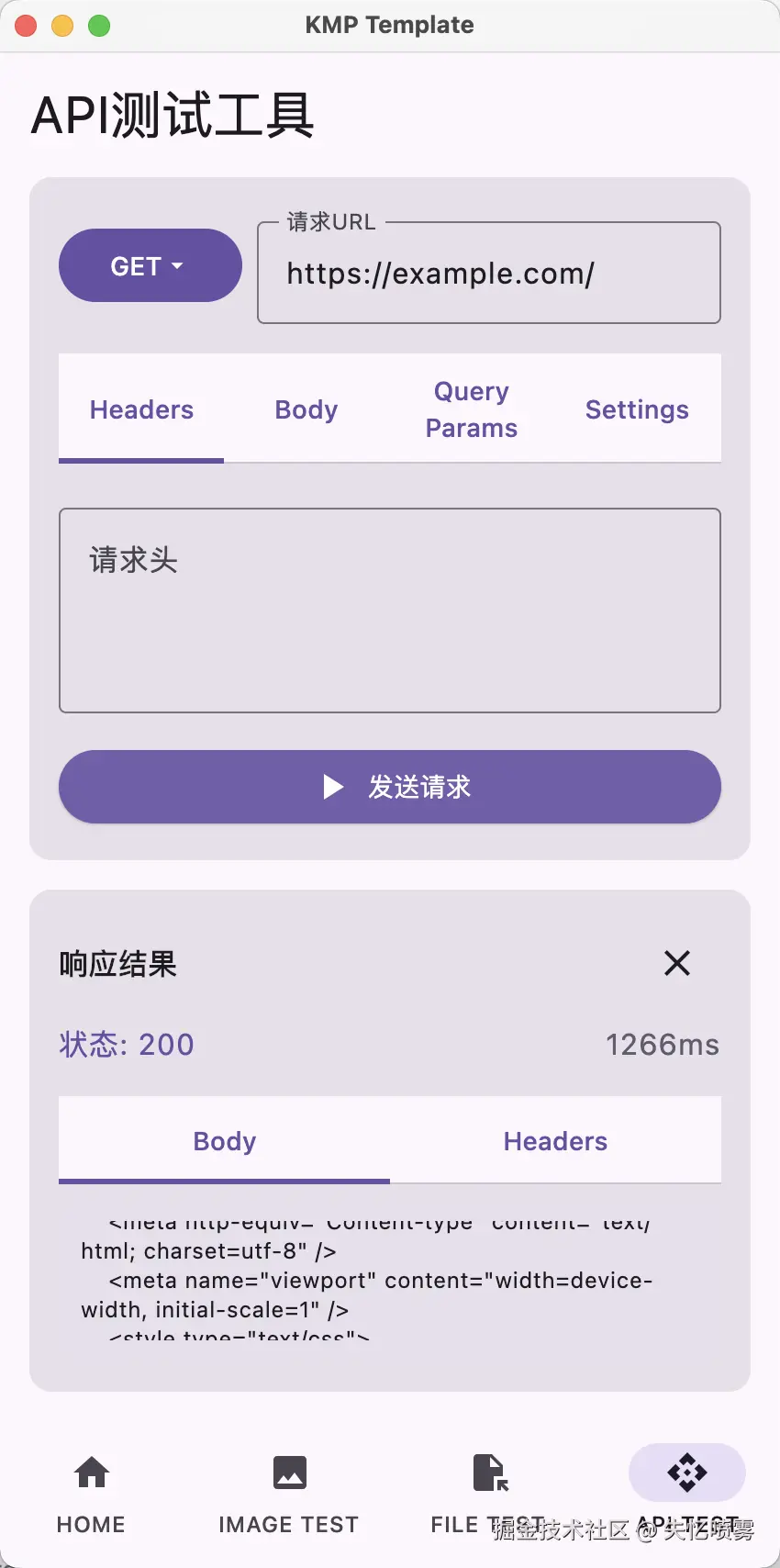Open the Body tab in request section
The image size is (780, 1568).
306,409
